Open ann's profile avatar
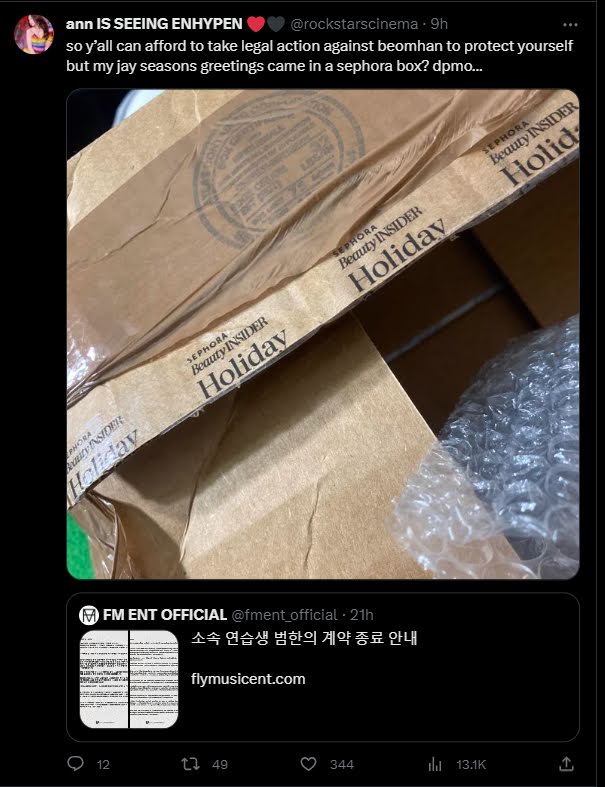Screen dimensions: 605x787 coord(34,35)
